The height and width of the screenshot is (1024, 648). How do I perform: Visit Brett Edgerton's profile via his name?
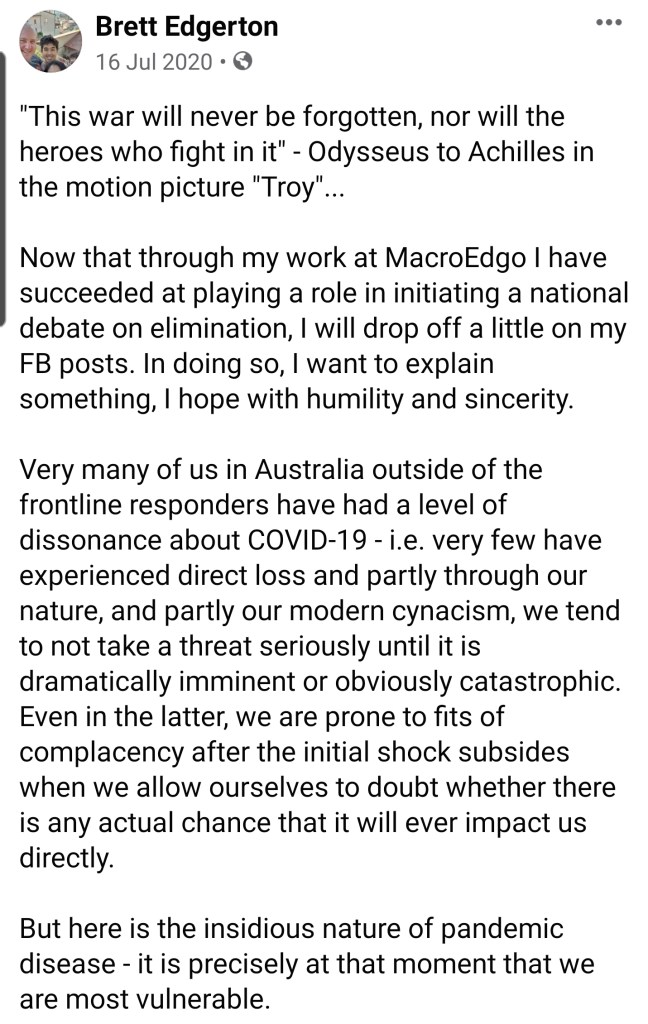[x=186, y=26]
